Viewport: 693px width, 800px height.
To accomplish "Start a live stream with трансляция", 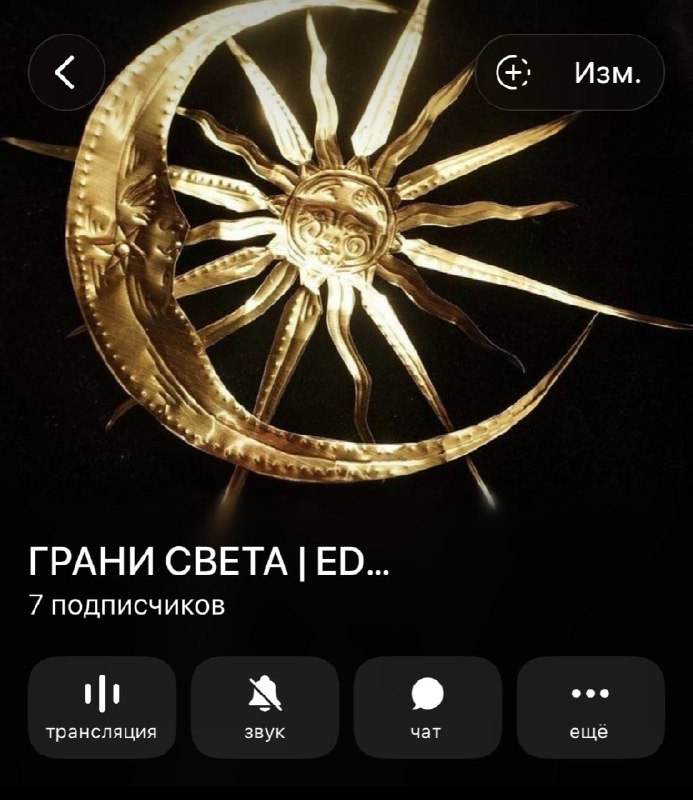I will (x=102, y=707).
